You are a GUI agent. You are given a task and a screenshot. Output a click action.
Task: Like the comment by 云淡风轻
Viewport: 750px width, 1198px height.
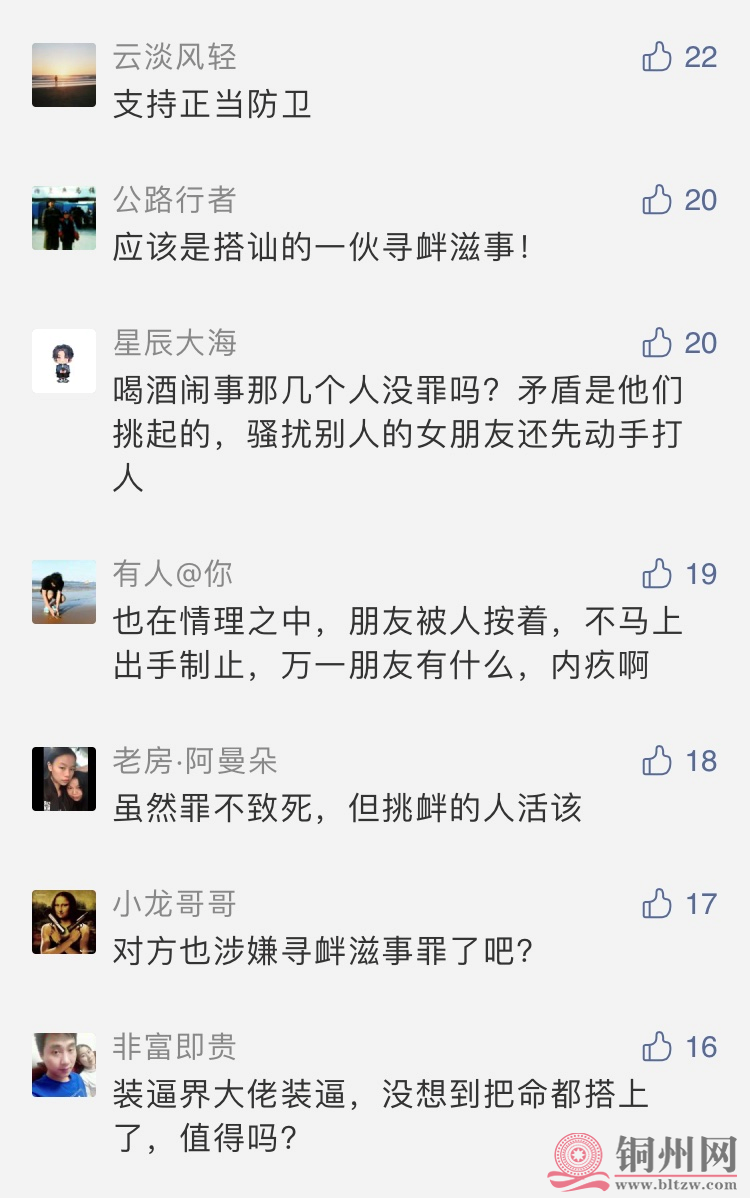pyautogui.click(x=657, y=57)
